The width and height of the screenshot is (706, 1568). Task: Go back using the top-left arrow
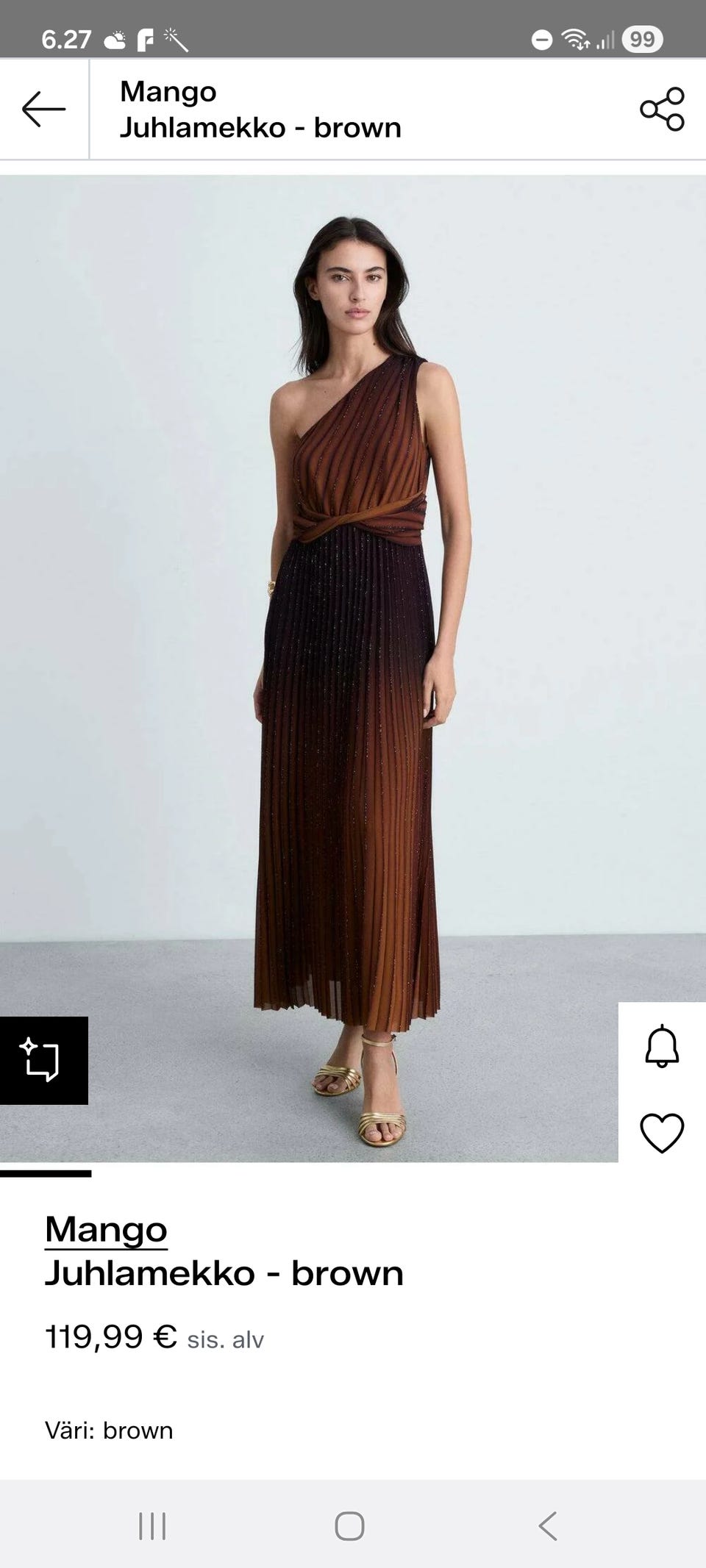(x=43, y=109)
